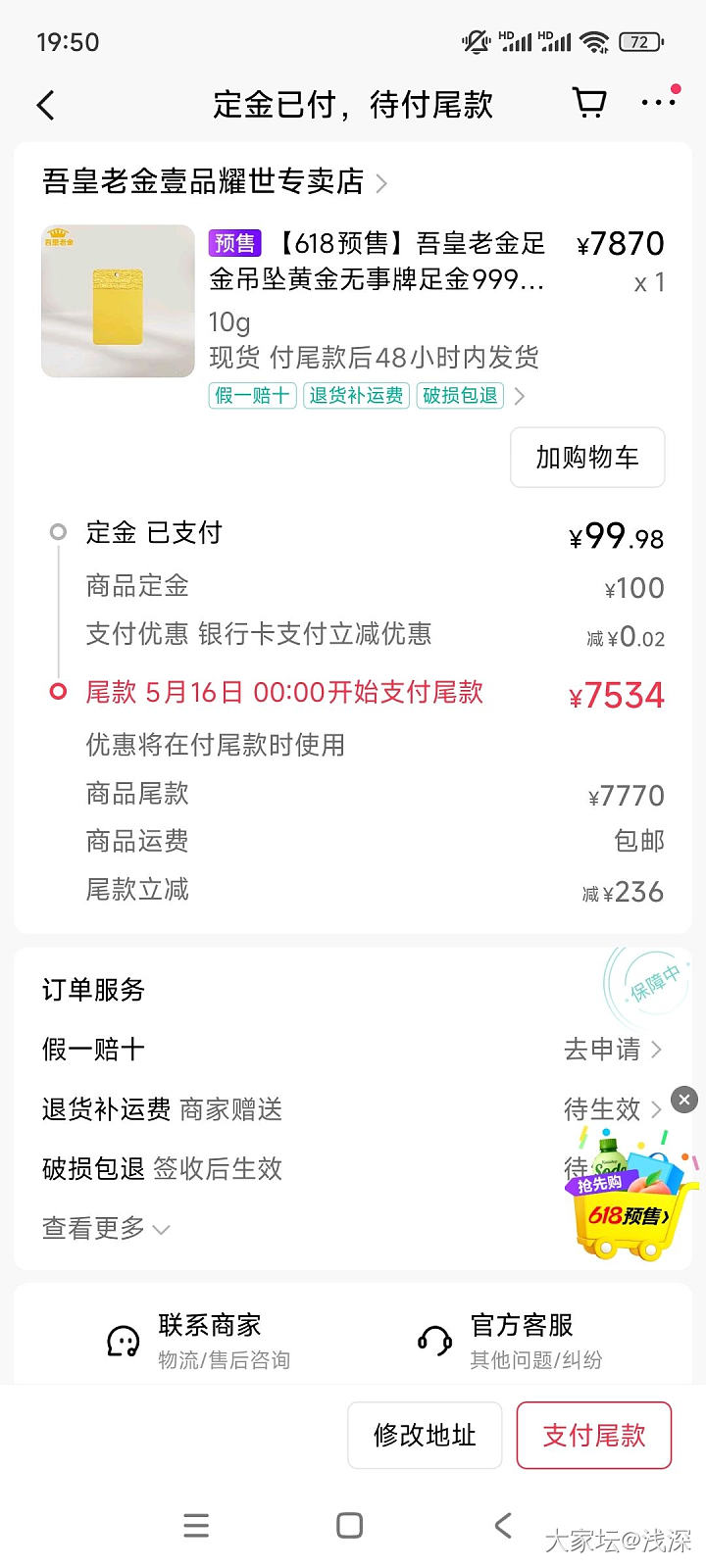Open the 退货补运费 service row

pyautogui.click(x=353, y=1109)
